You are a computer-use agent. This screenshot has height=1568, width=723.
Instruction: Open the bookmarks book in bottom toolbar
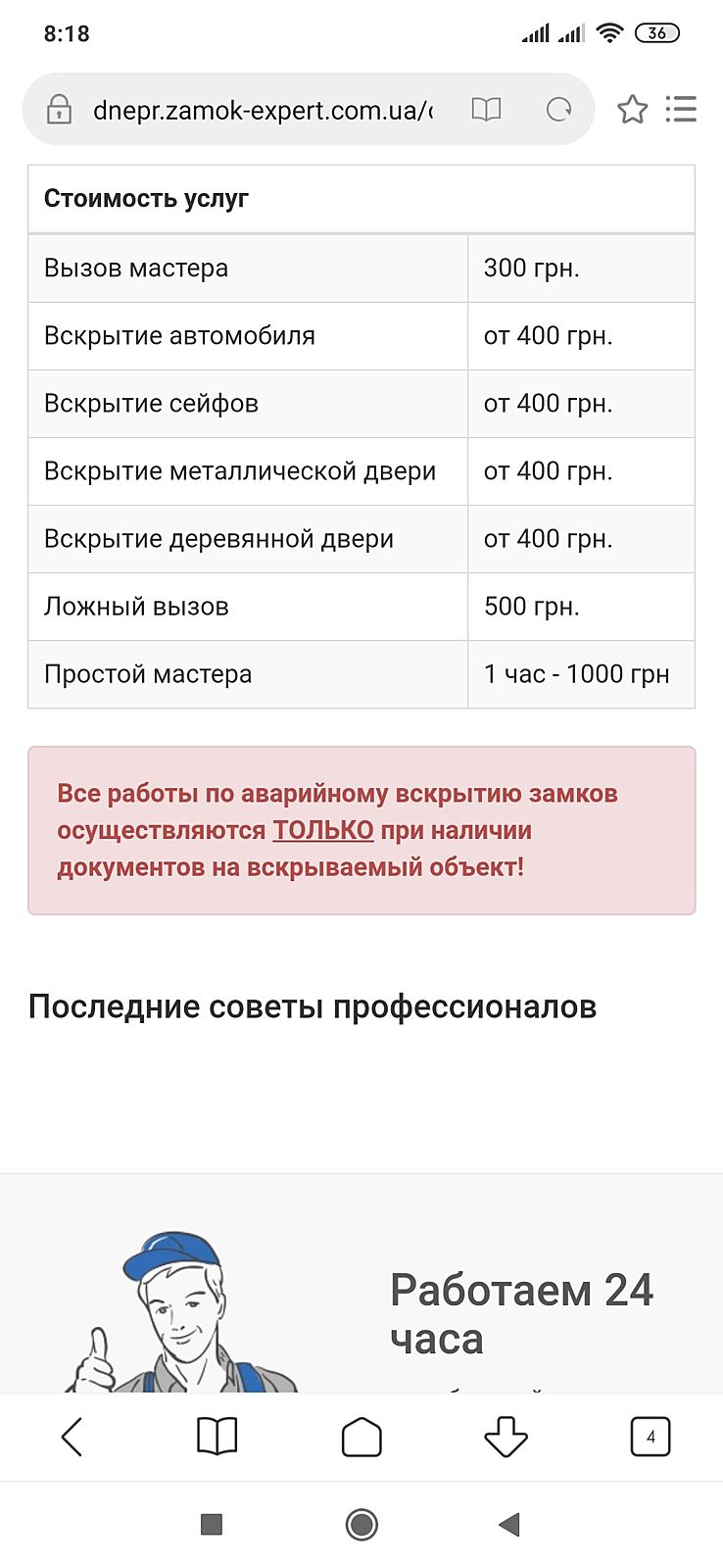click(217, 1438)
